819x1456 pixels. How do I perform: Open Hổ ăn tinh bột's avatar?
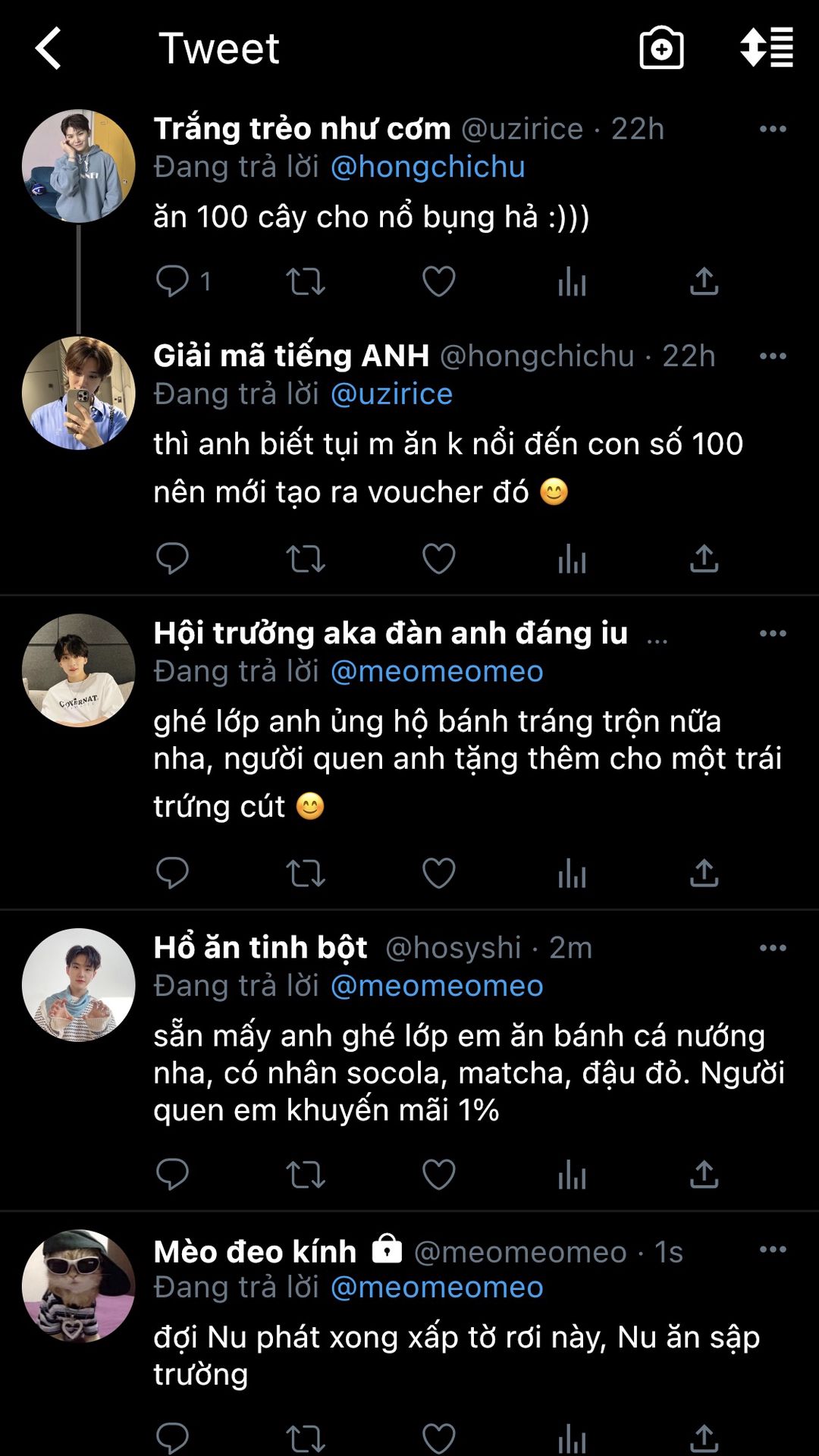tap(79, 984)
